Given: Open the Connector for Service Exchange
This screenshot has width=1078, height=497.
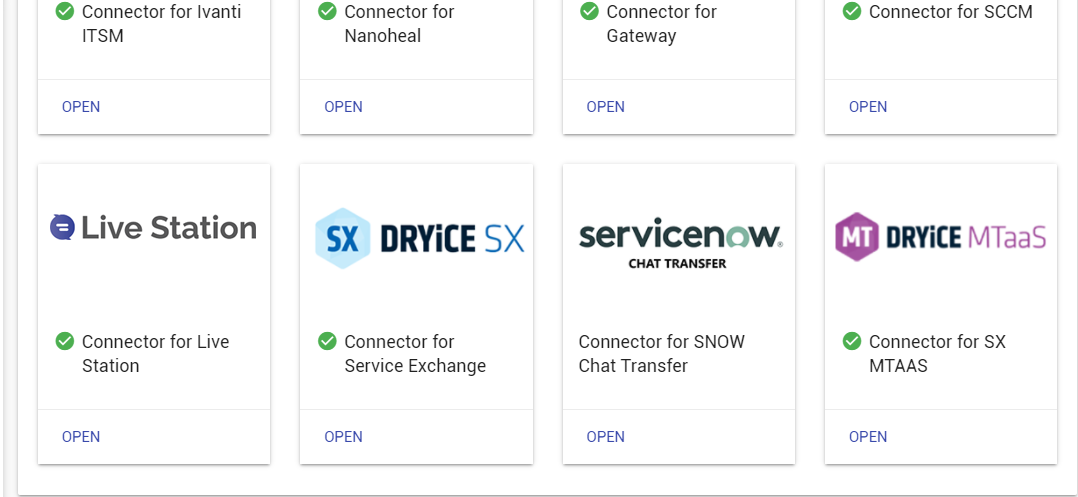Looking at the screenshot, I should (343, 437).
